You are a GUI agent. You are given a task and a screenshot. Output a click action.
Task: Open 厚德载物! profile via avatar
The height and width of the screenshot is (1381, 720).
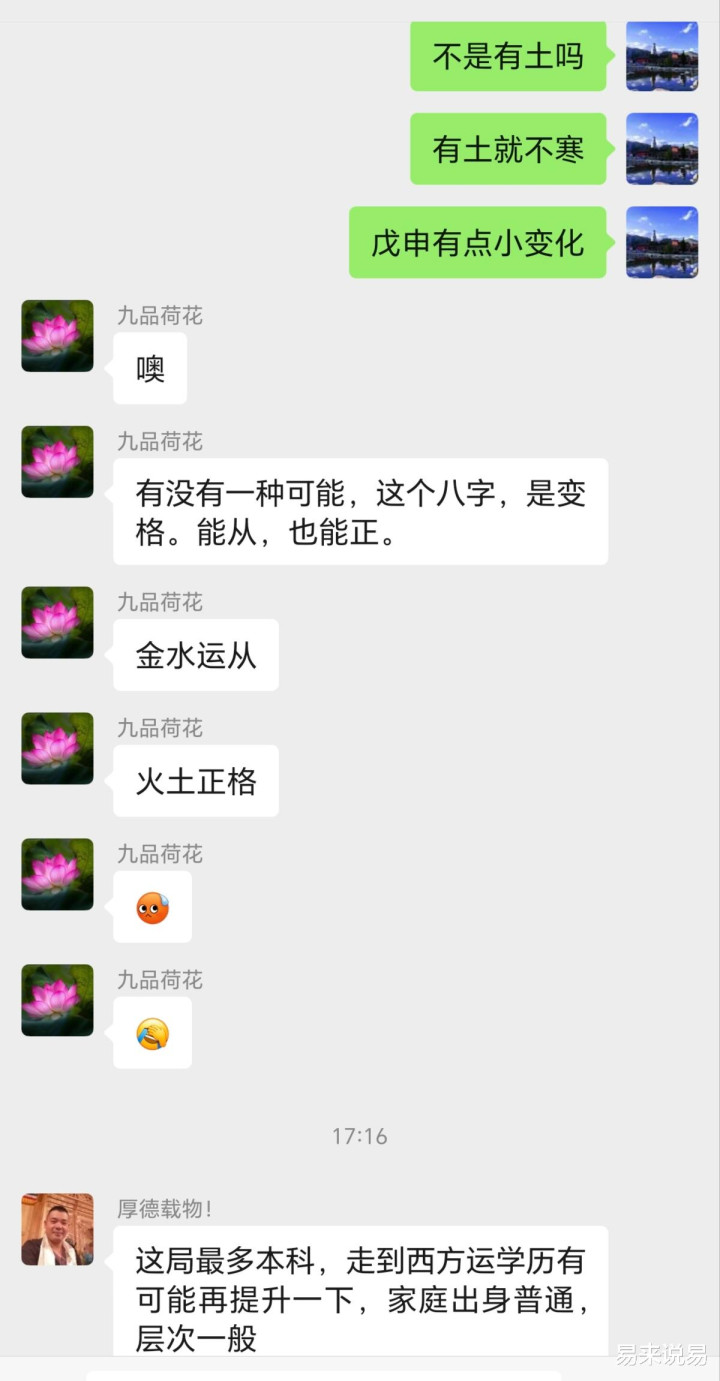pyautogui.click(x=57, y=1229)
